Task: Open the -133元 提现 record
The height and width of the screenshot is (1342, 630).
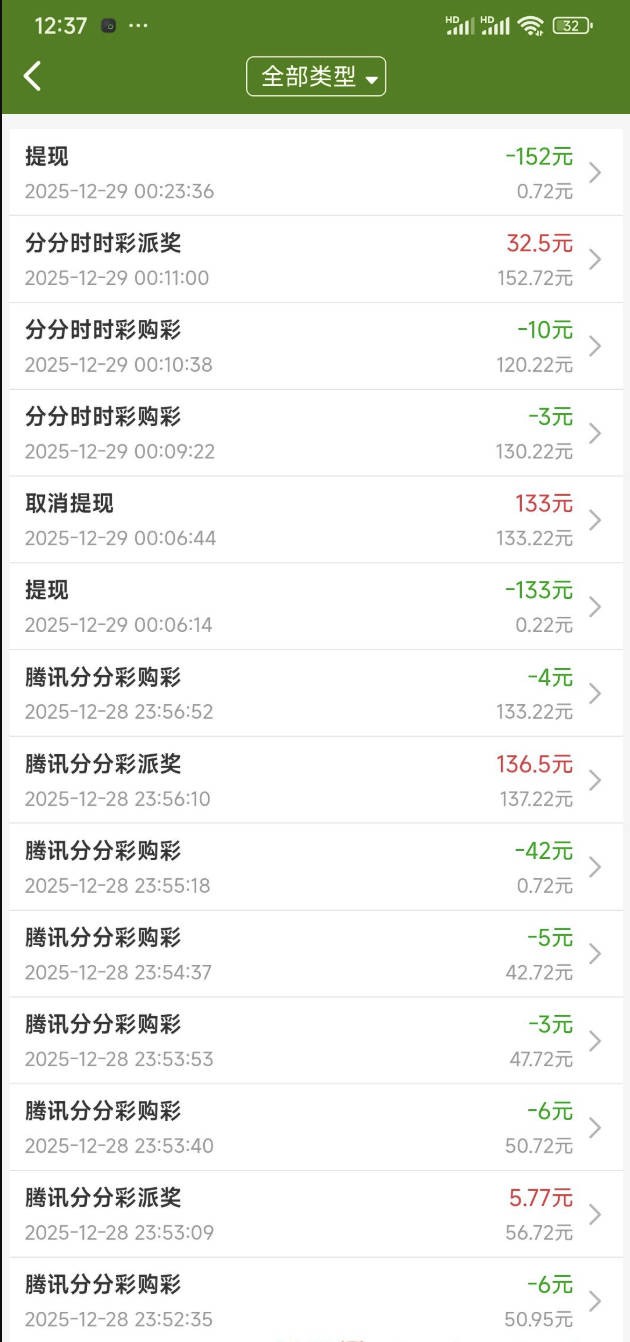Action: (315, 607)
